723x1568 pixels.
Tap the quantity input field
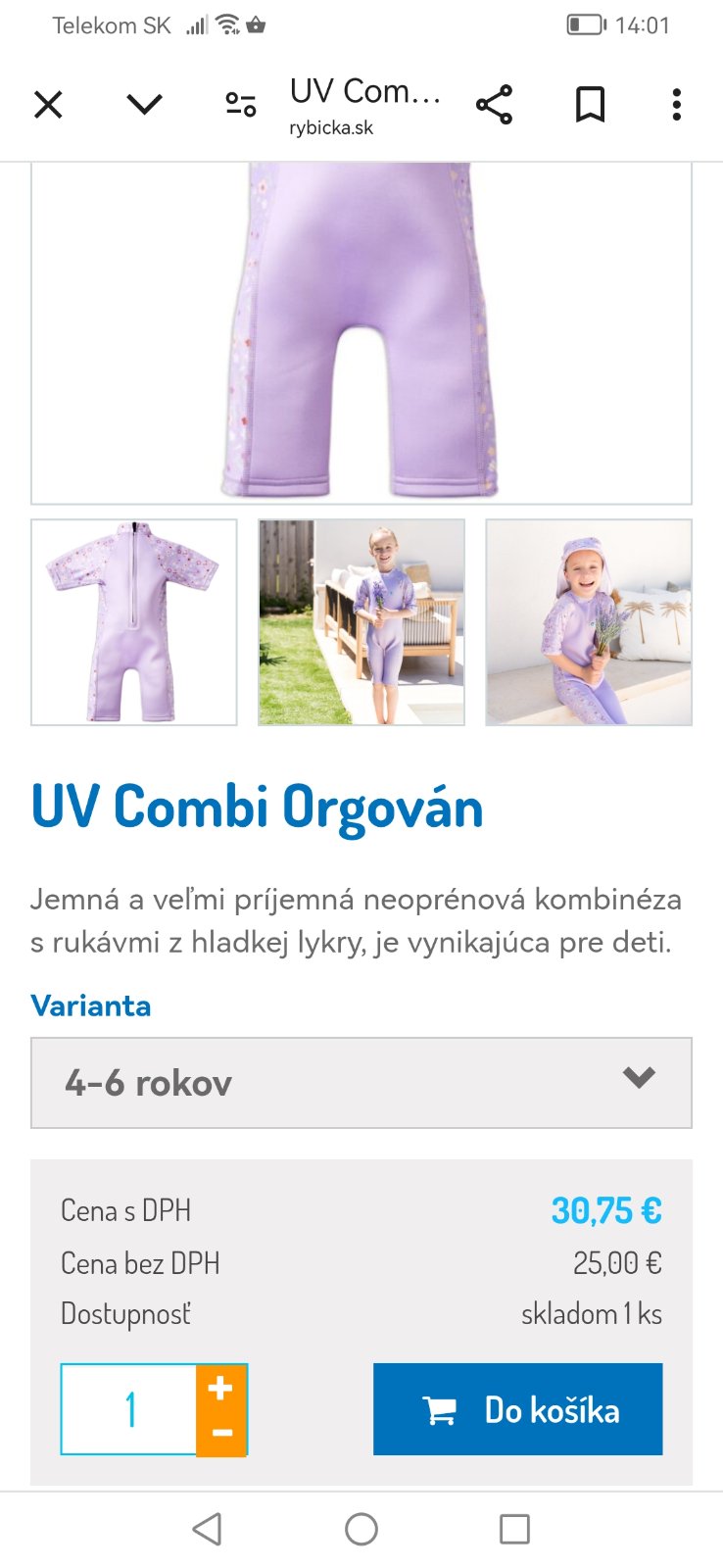click(129, 1409)
